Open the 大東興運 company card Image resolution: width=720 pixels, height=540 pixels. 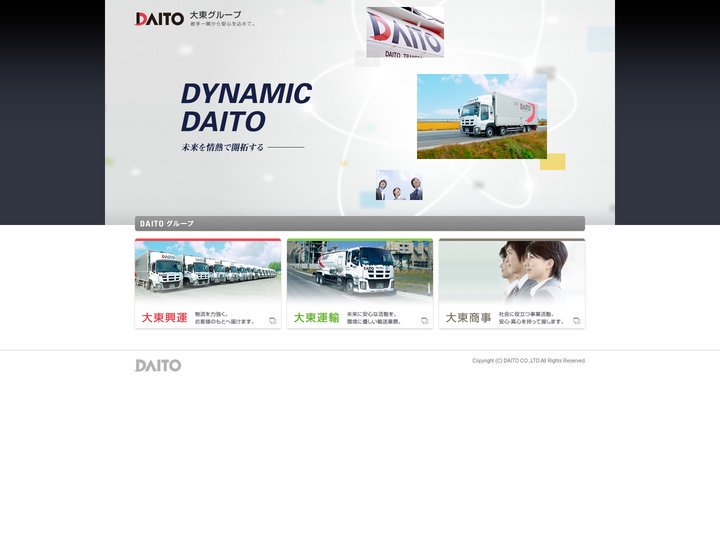click(208, 284)
